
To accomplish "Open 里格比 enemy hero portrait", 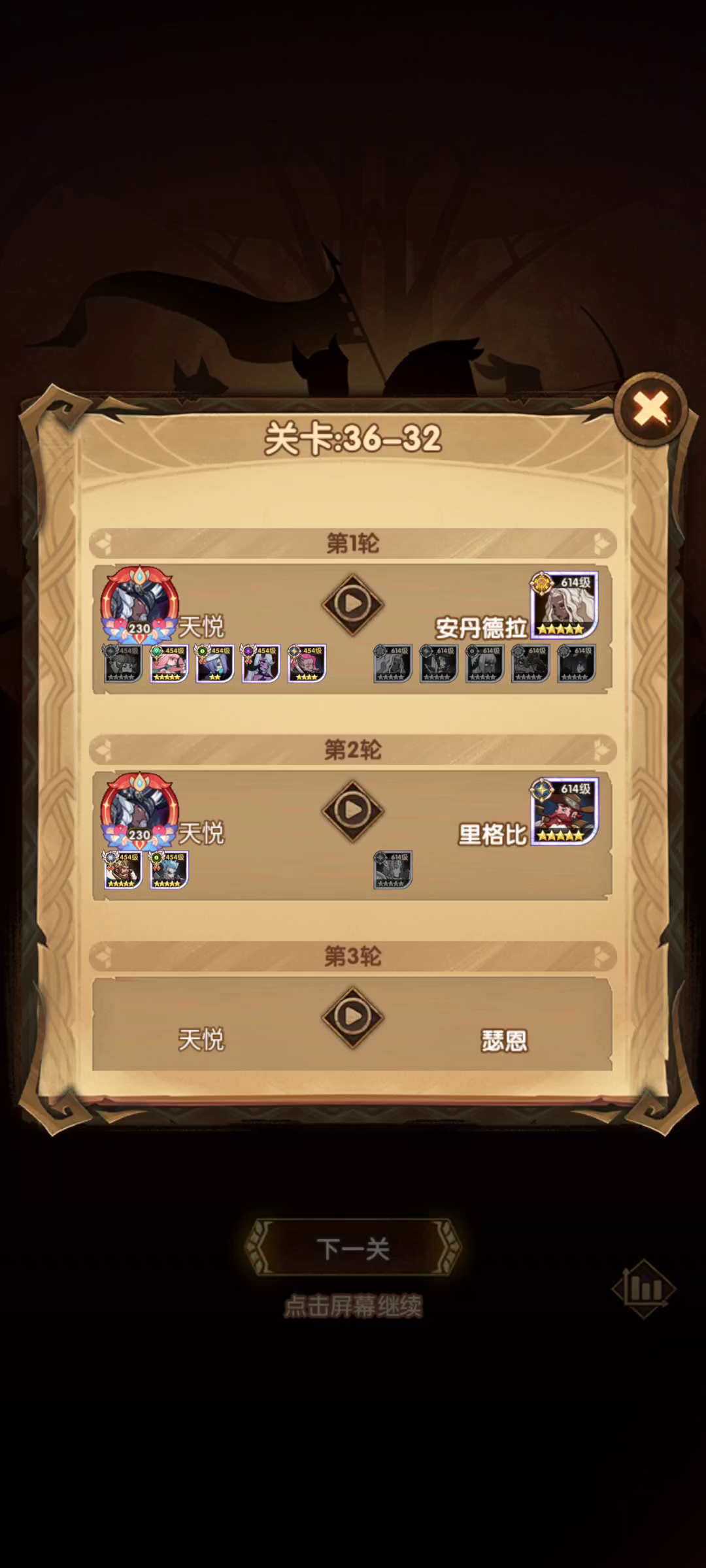I will (563, 811).
